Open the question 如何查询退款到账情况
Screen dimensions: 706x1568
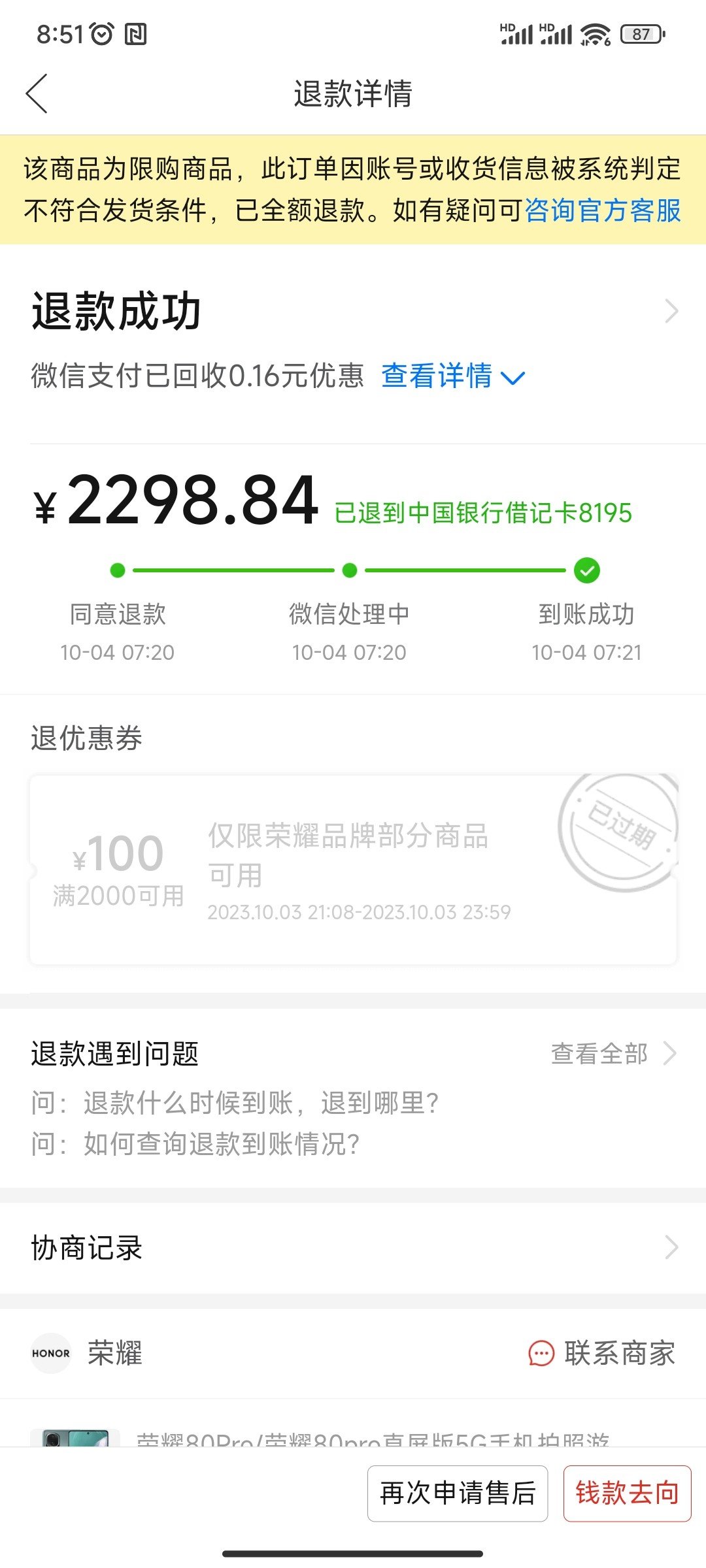(195, 1144)
